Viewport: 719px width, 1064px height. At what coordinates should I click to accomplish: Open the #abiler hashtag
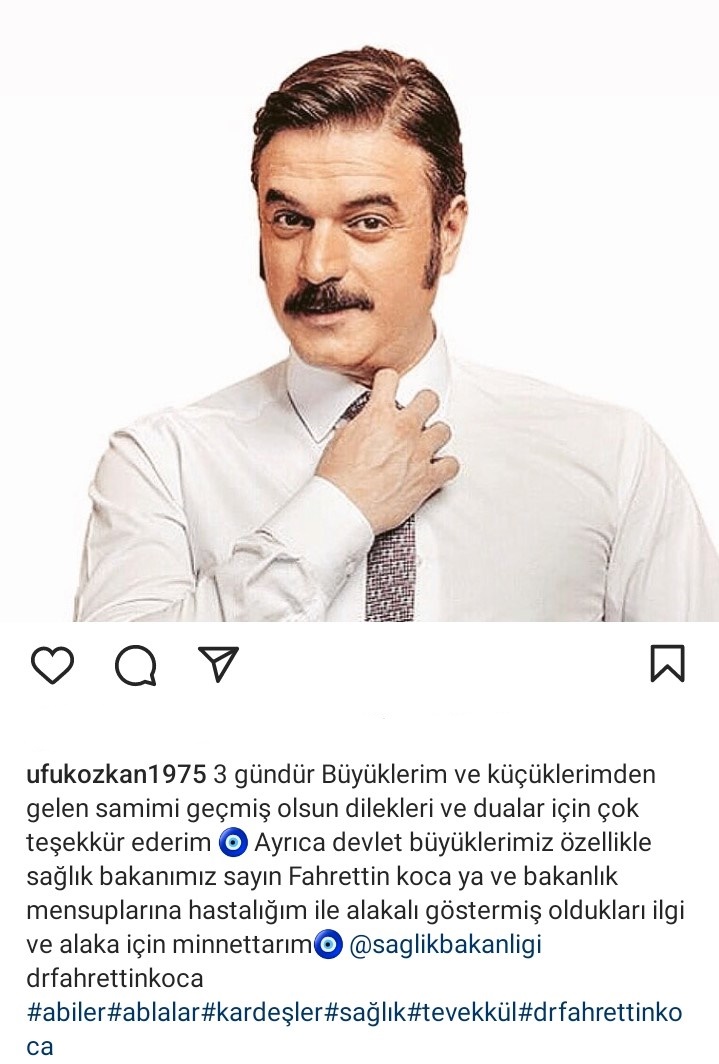(67, 1011)
